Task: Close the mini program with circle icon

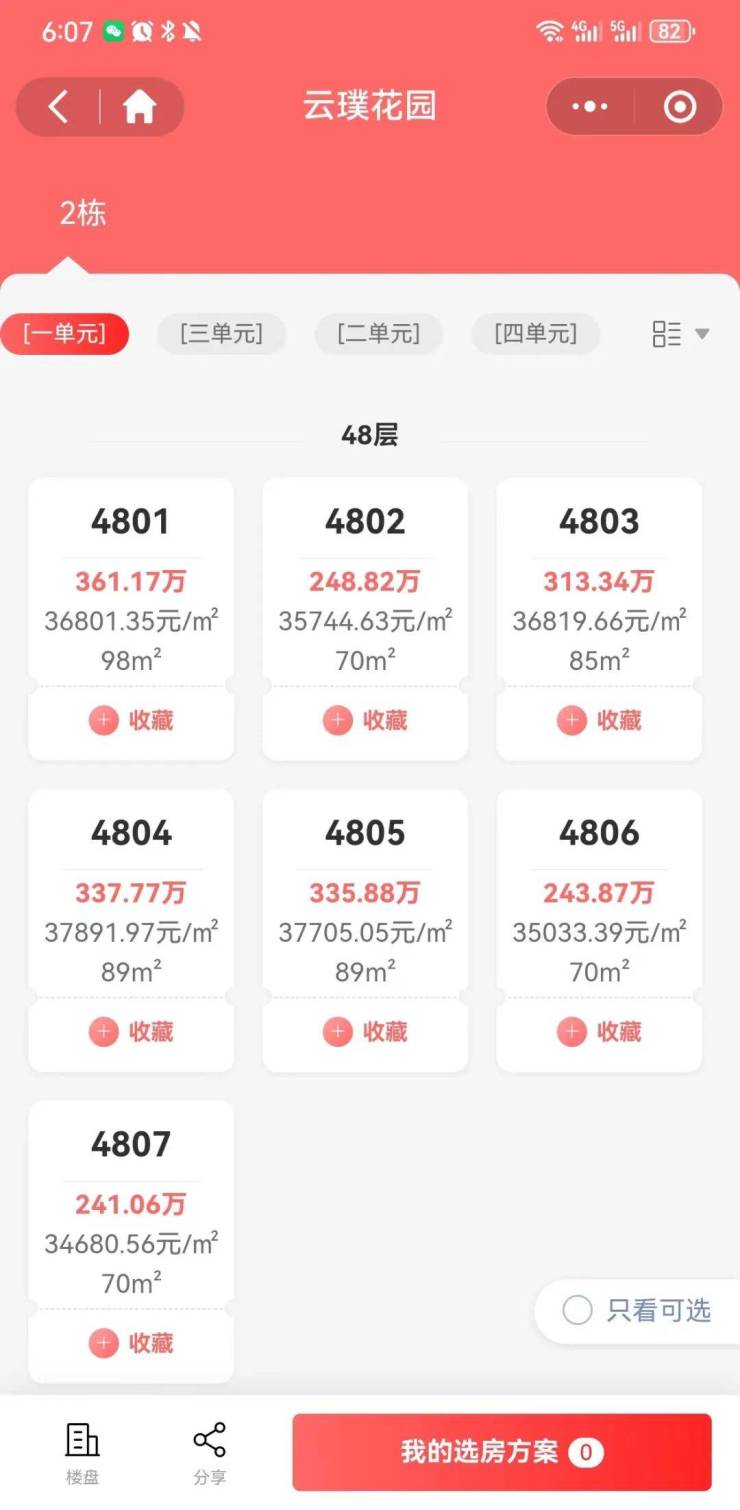Action: click(680, 107)
